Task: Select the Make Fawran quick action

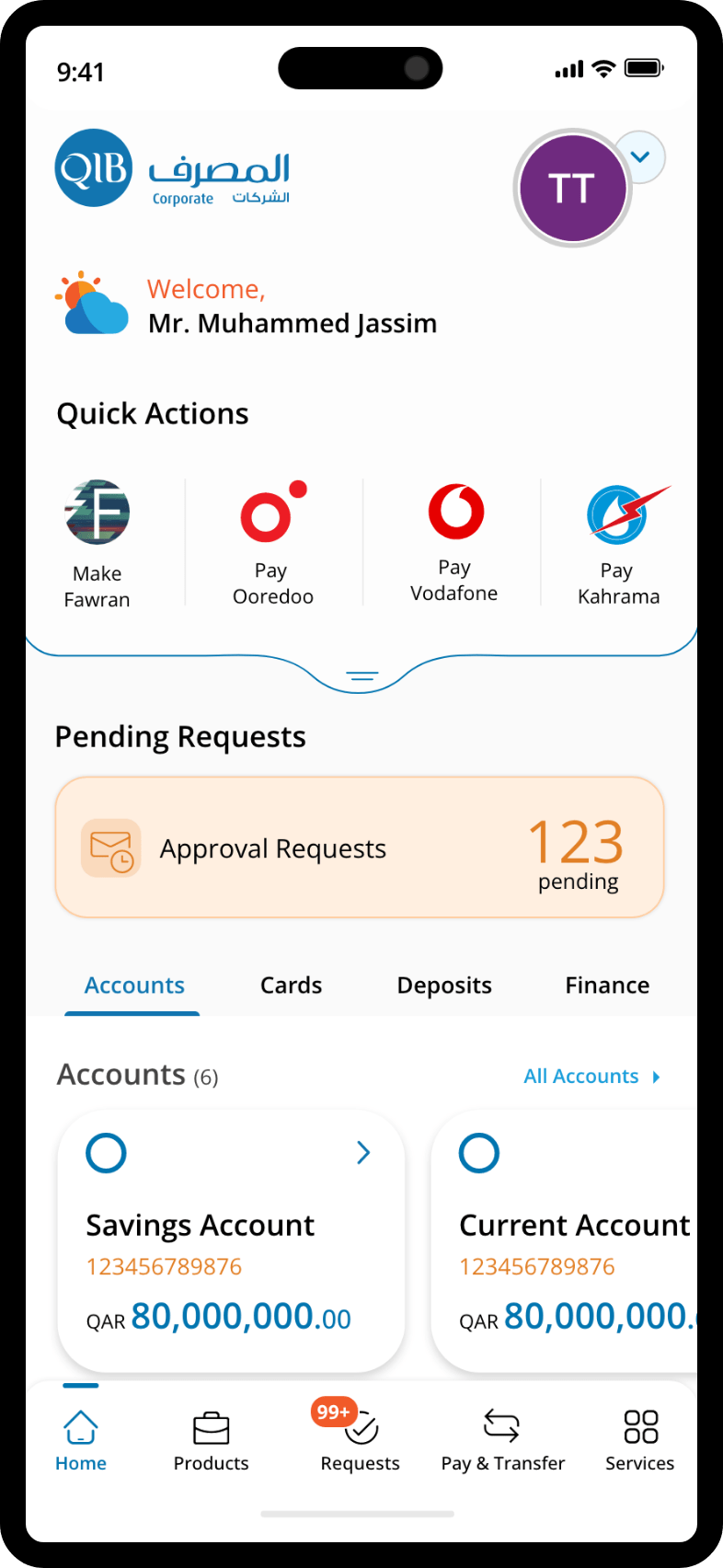Action: click(x=97, y=545)
